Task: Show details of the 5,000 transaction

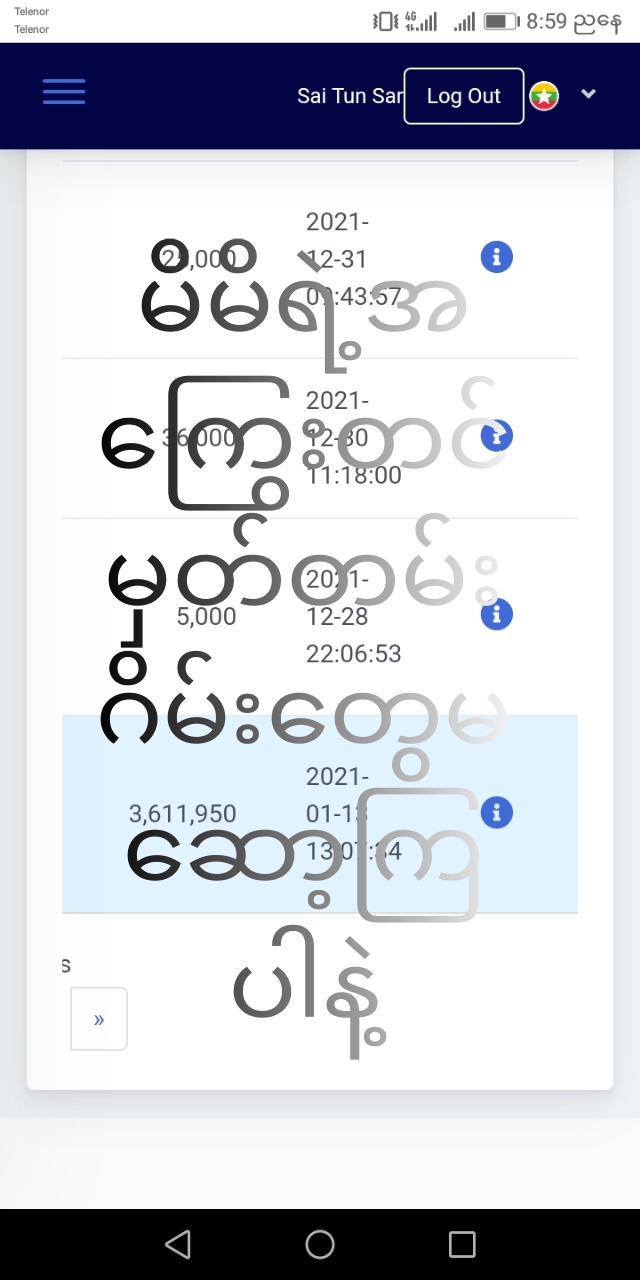Action: [496, 615]
